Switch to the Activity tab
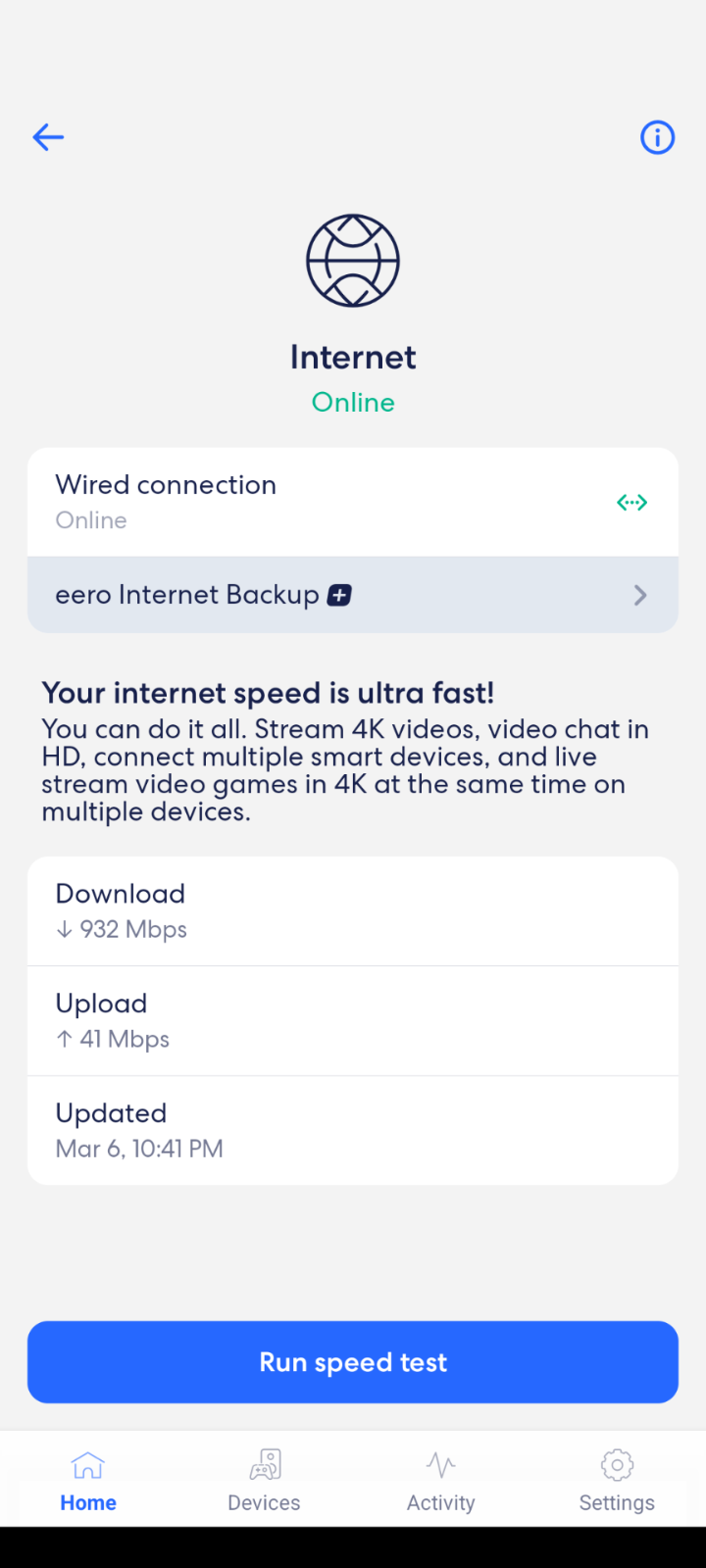706x1568 pixels. (441, 1481)
